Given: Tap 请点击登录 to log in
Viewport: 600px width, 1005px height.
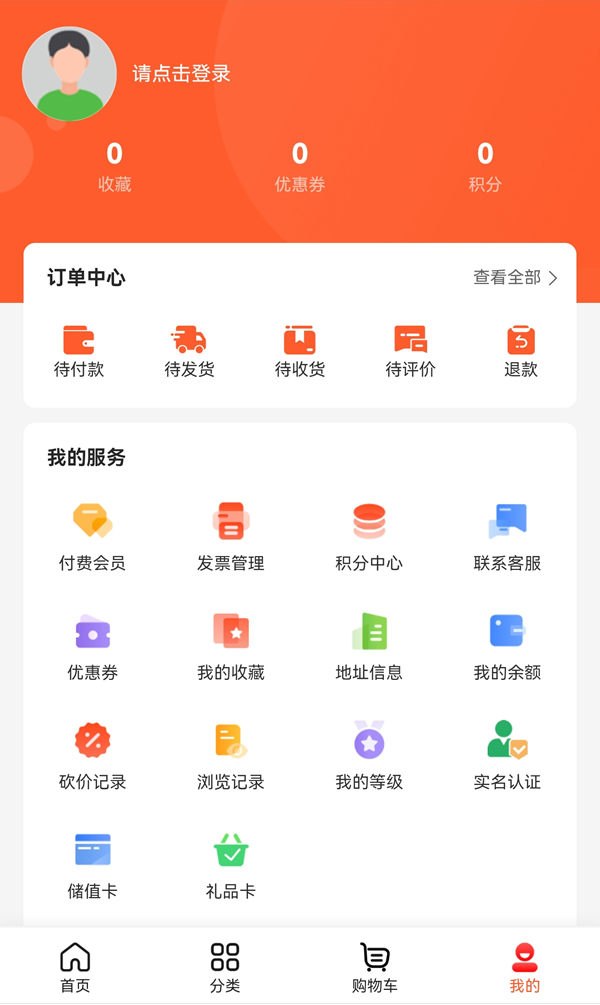Looking at the screenshot, I should [x=181, y=74].
